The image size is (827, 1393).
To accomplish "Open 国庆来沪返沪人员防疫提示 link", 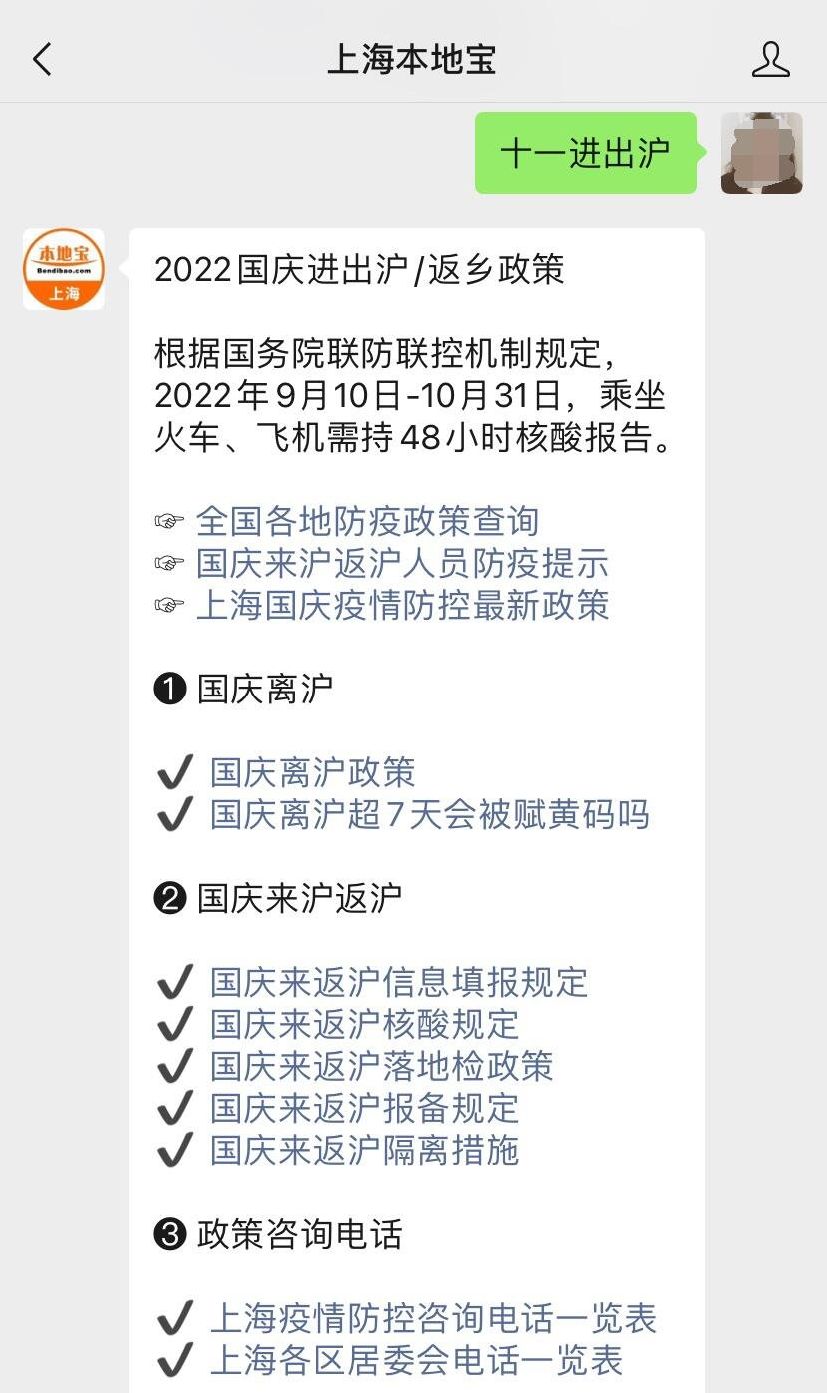I will pyautogui.click(x=402, y=563).
